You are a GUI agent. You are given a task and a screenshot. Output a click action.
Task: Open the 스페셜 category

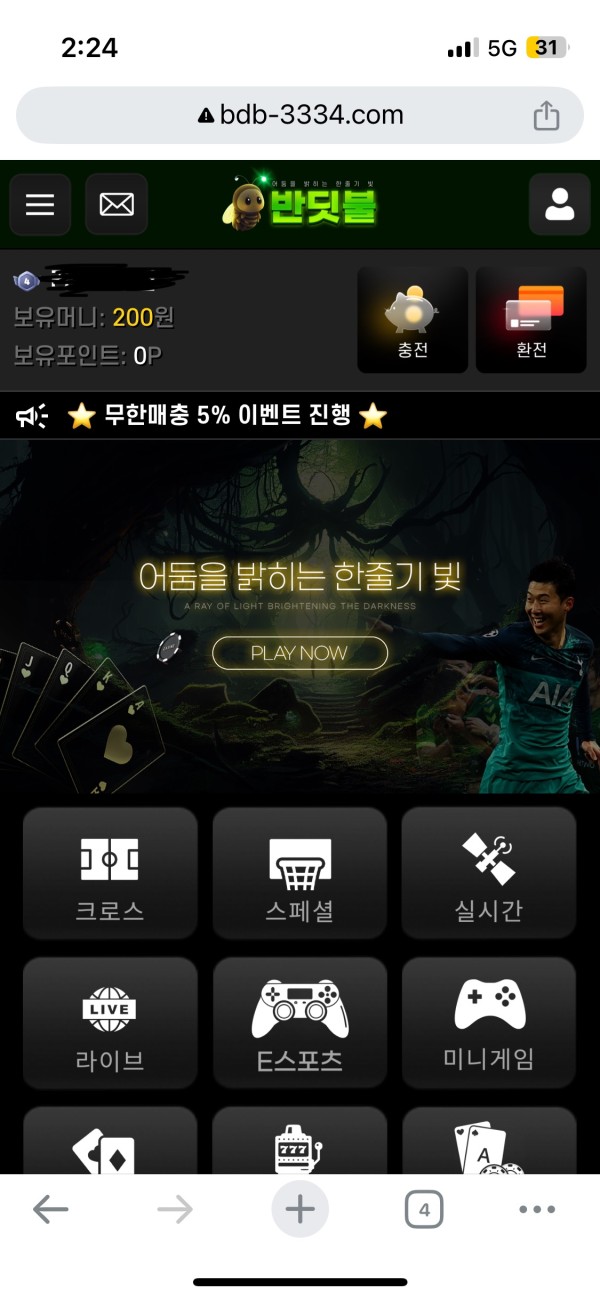(299, 873)
